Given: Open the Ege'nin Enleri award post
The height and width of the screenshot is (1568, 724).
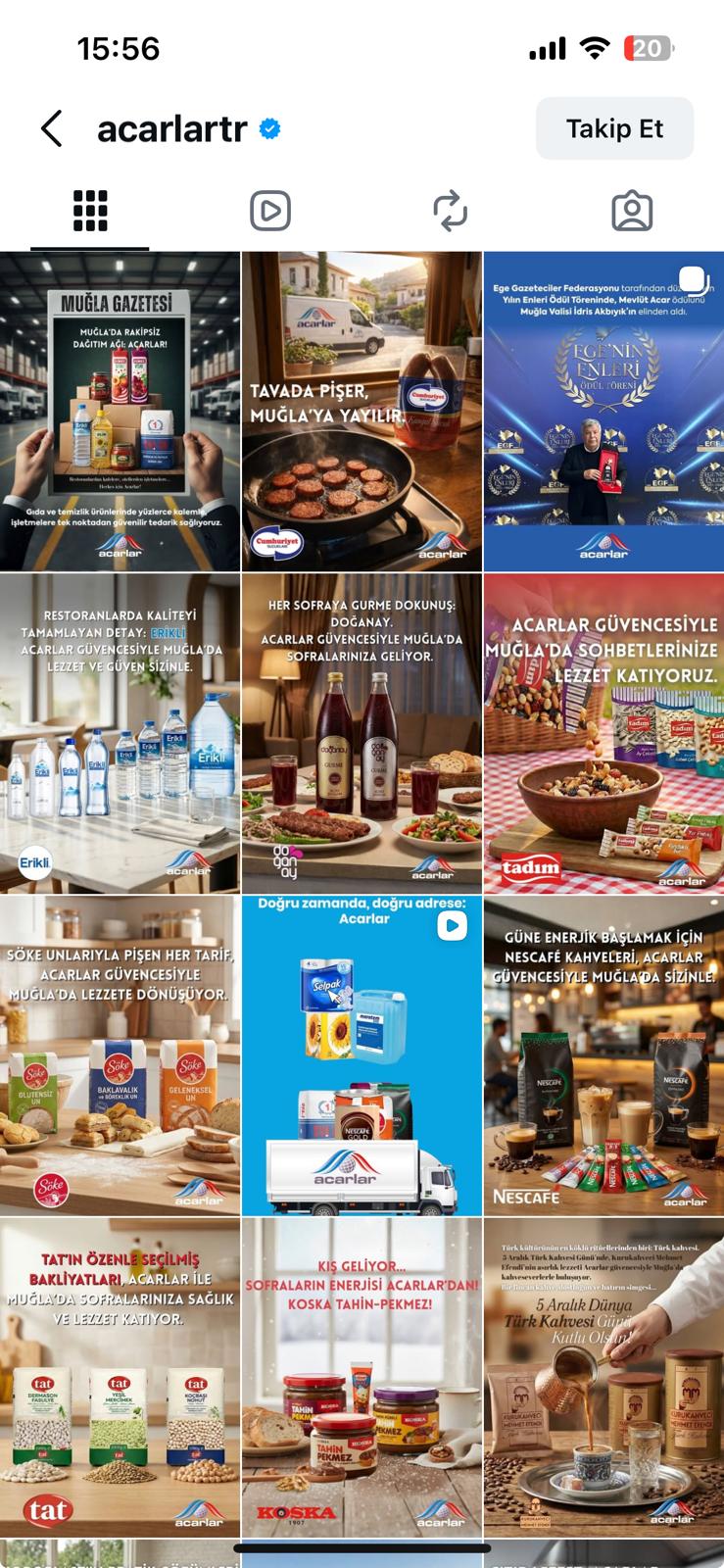Looking at the screenshot, I should click(603, 412).
